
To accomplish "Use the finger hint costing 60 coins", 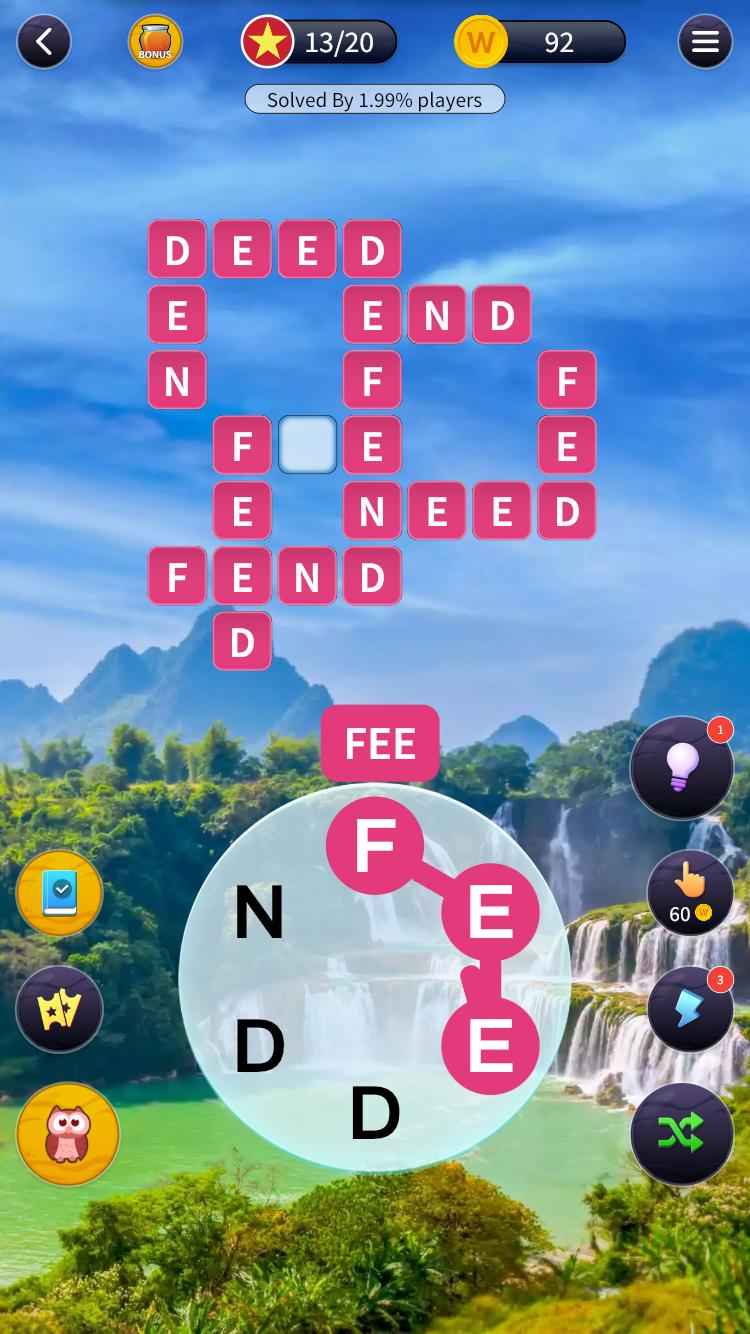I will (690, 893).
